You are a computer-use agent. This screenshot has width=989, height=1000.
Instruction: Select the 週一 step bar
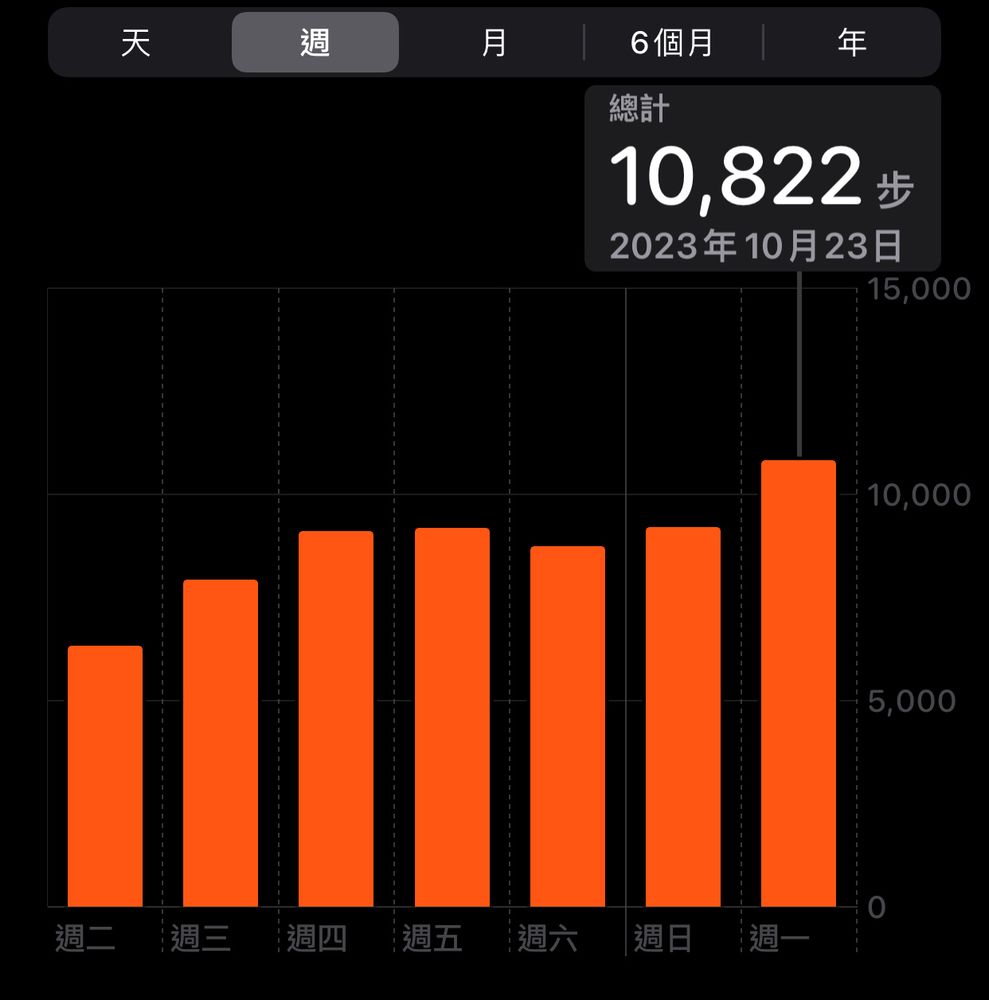[798, 683]
